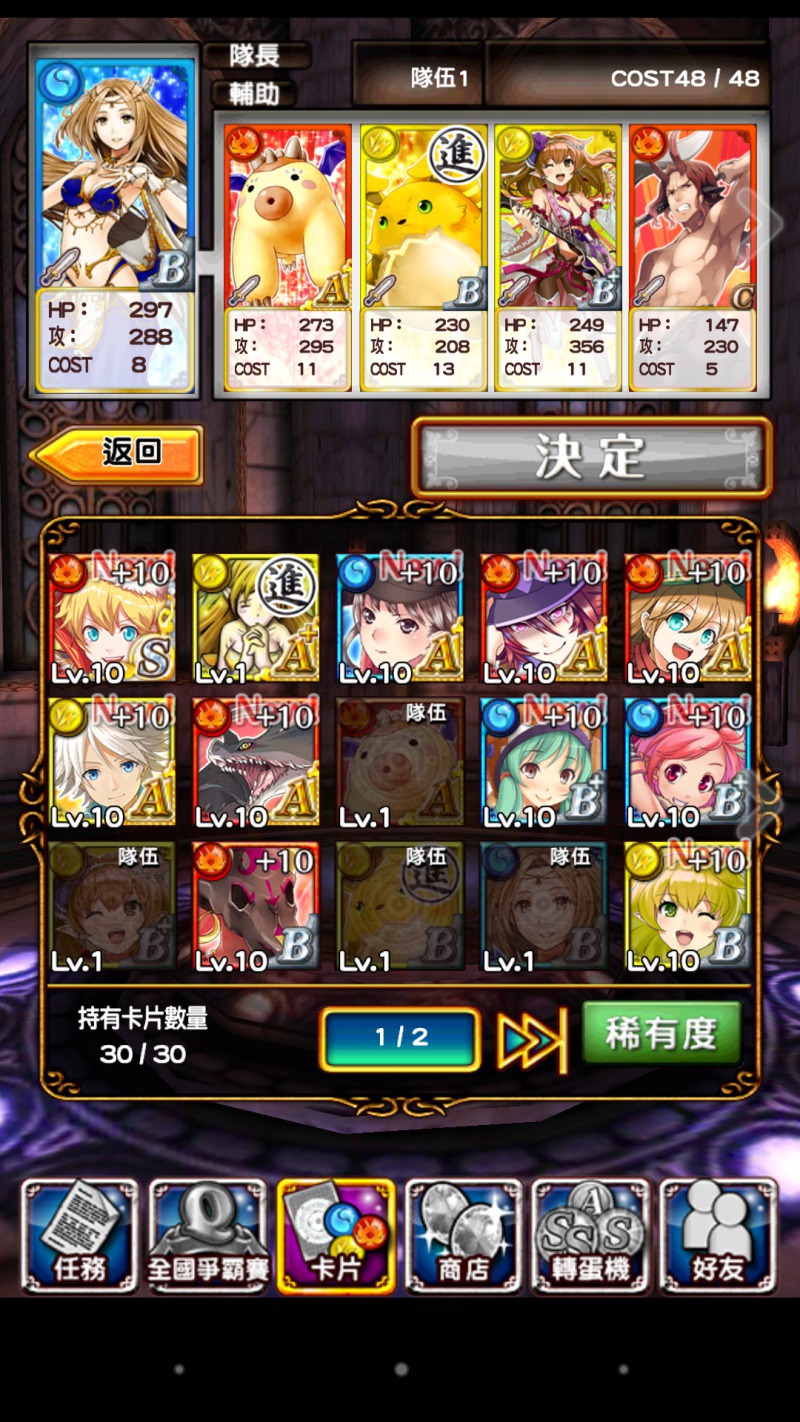800x1422 pixels.
Task: Open the 卡片 tab
Action: pos(336,1236)
